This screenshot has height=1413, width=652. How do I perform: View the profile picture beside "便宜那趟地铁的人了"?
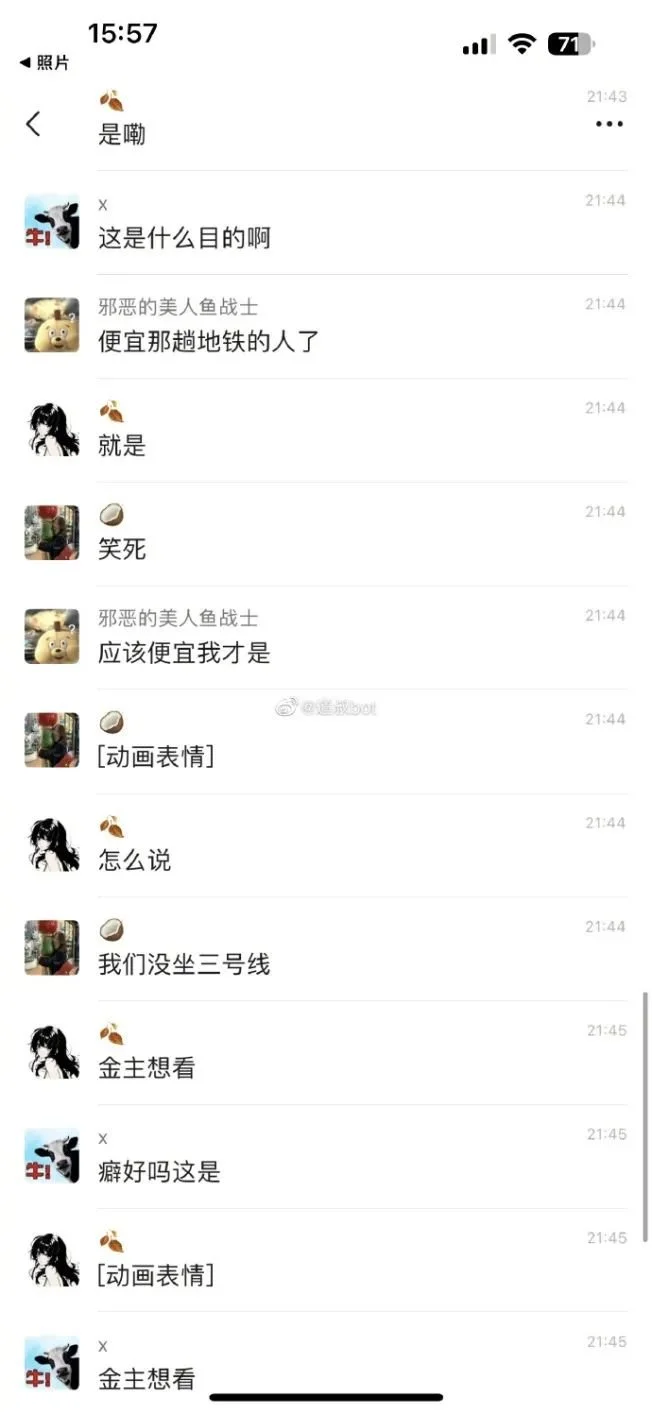pos(52,326)
